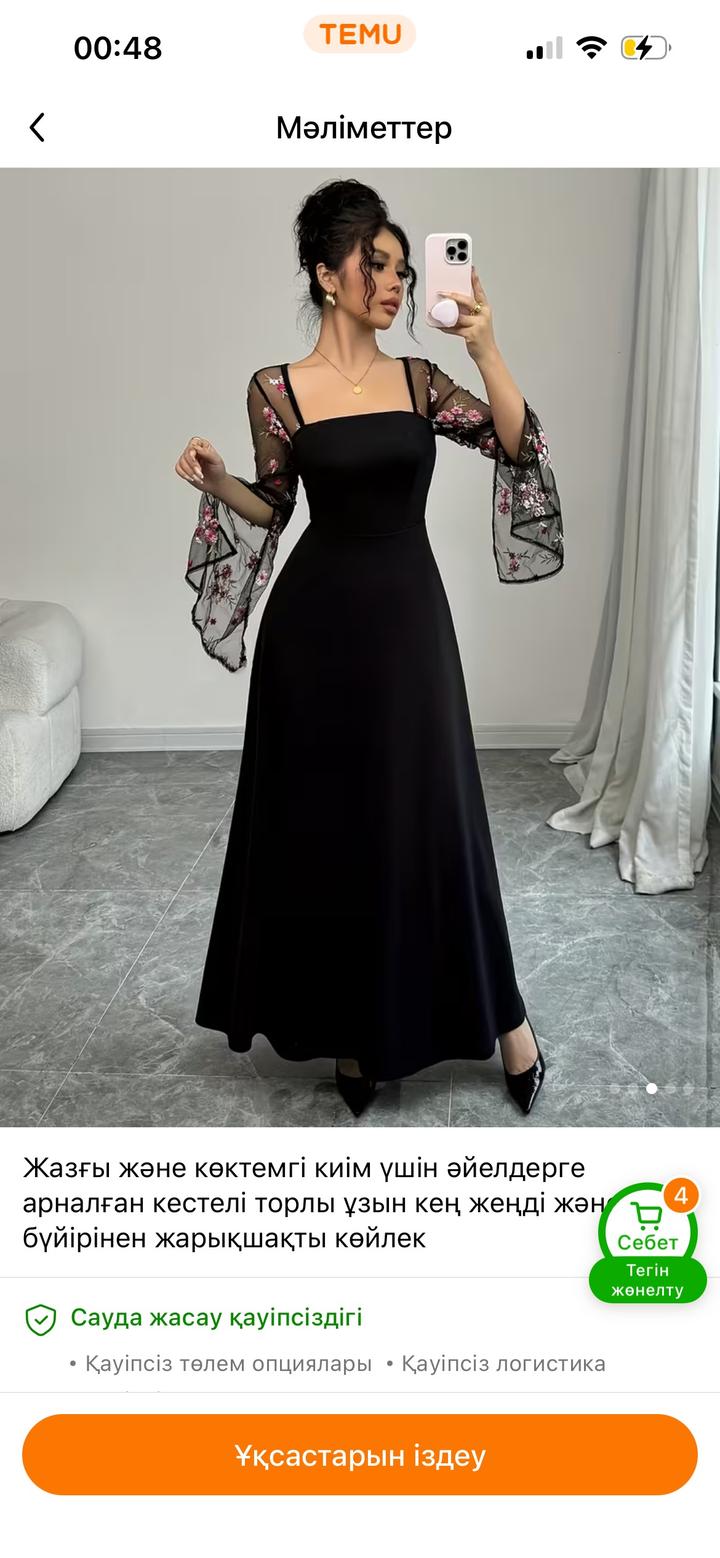
Task: Tap the Ұқсастарын іздеу button
Action: click(360, 1454)
